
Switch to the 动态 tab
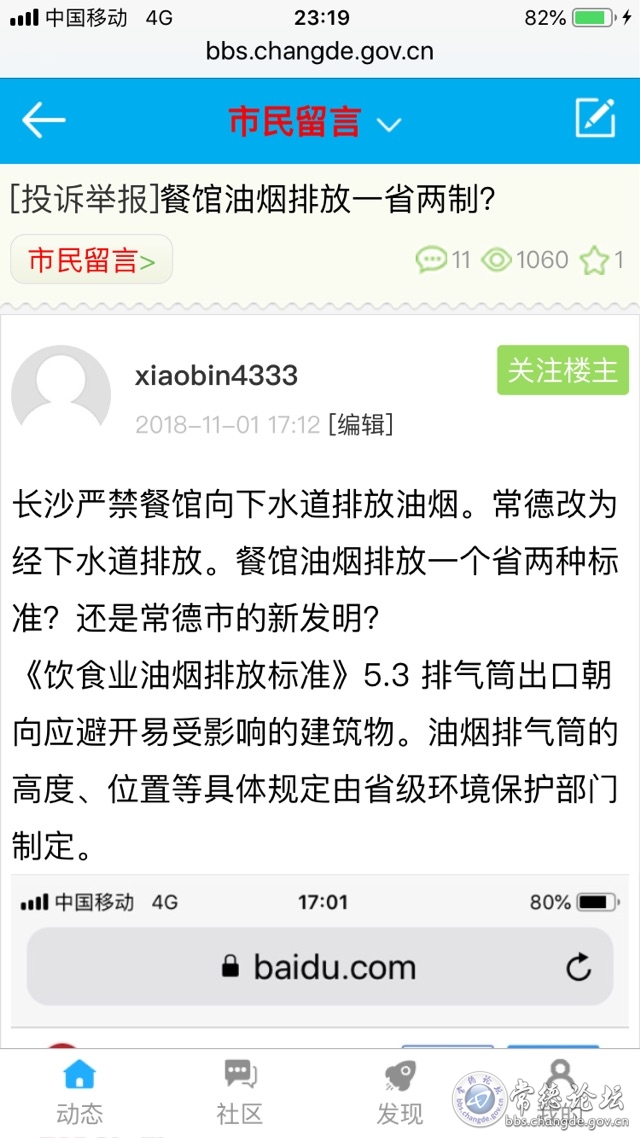click(x=79, y=1090)
